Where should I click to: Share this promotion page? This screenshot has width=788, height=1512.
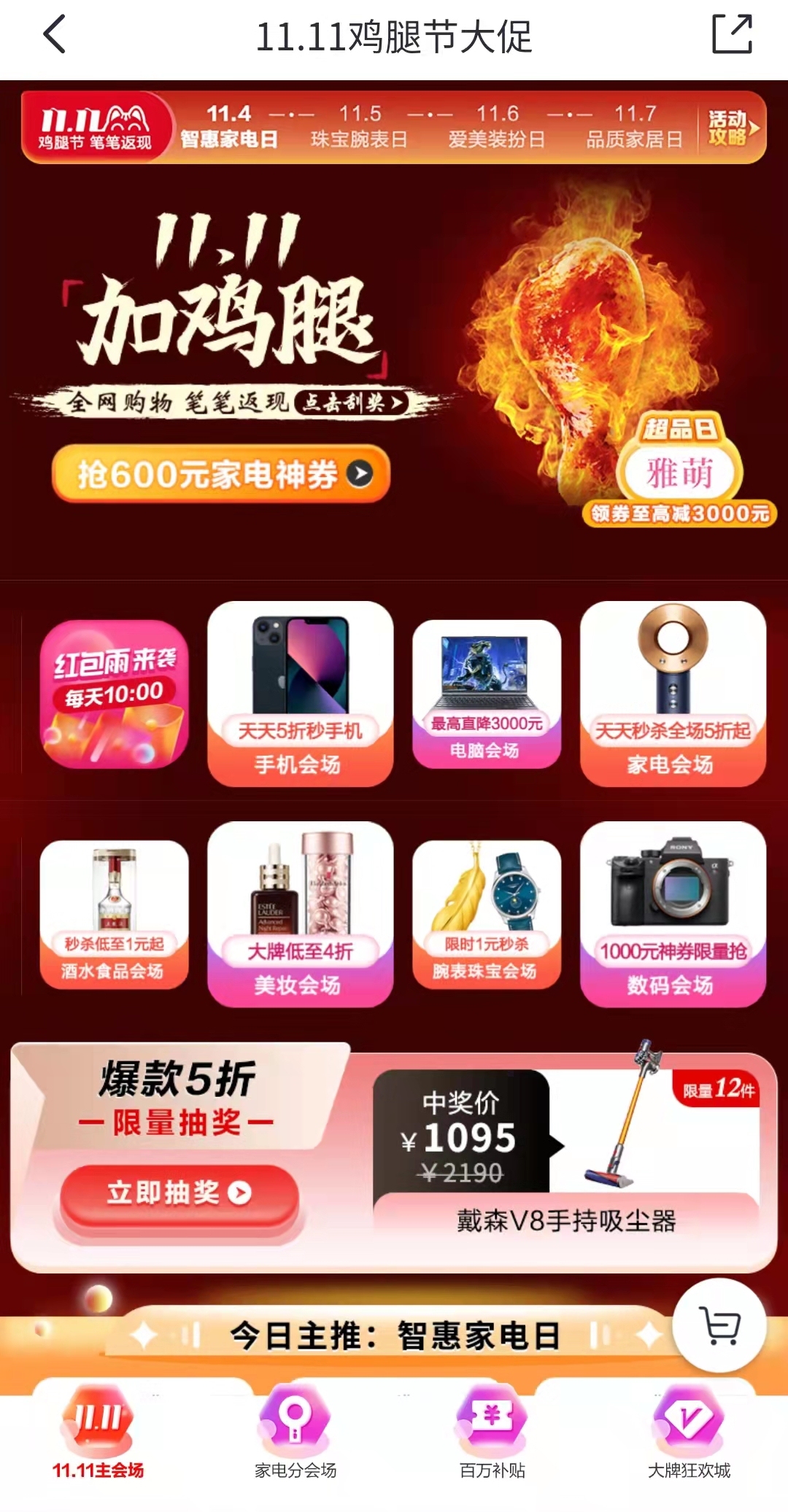click(732, 34)
